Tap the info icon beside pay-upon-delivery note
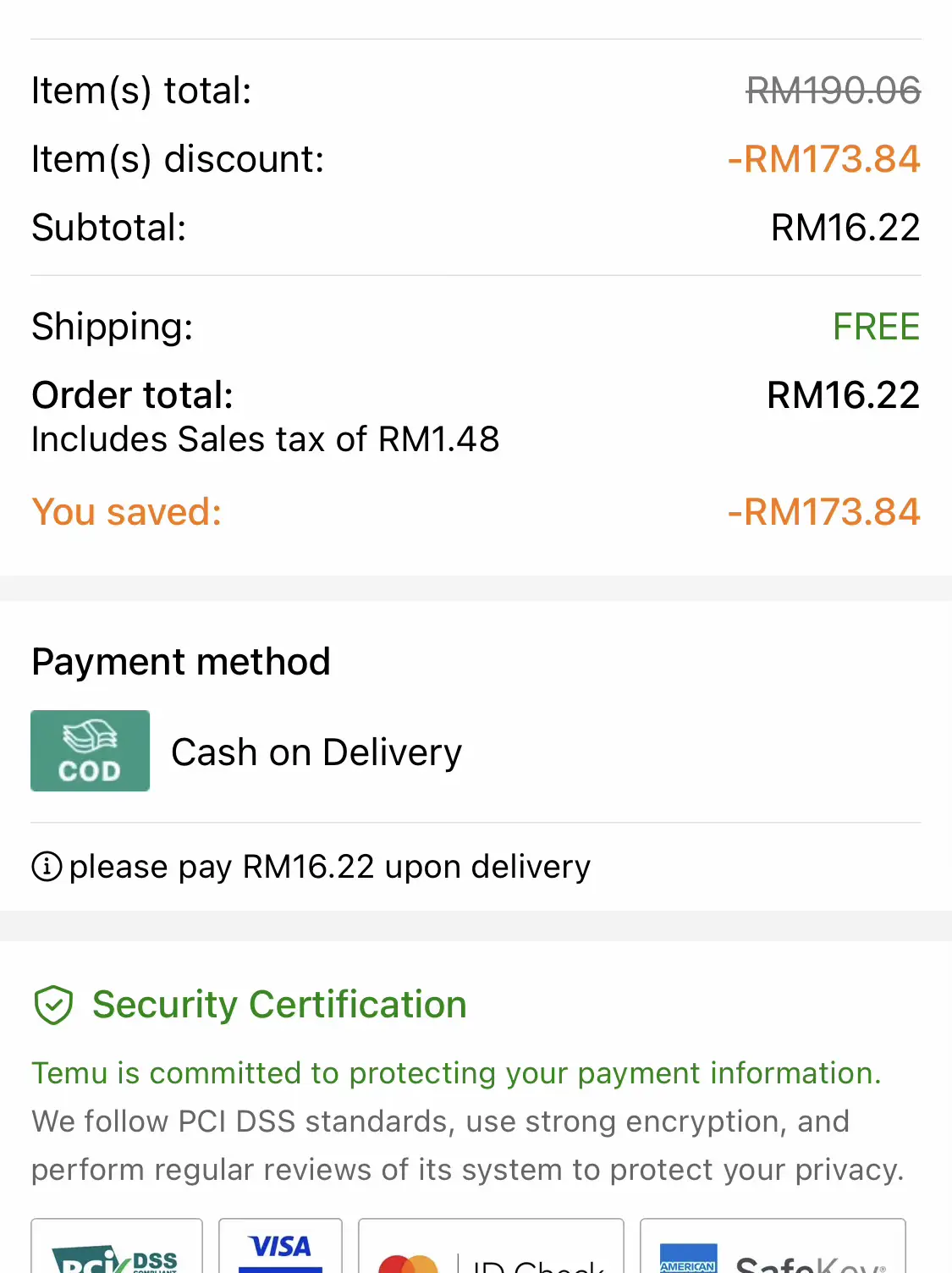 pos(47,867)
